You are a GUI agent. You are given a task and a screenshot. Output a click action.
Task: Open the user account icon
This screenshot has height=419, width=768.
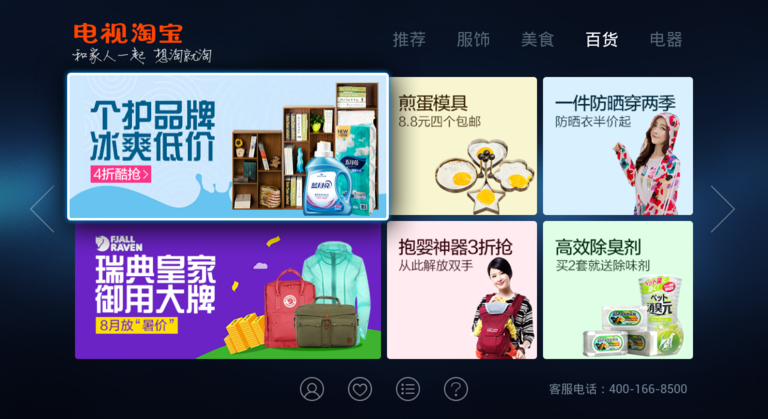[x=312, y=389]
